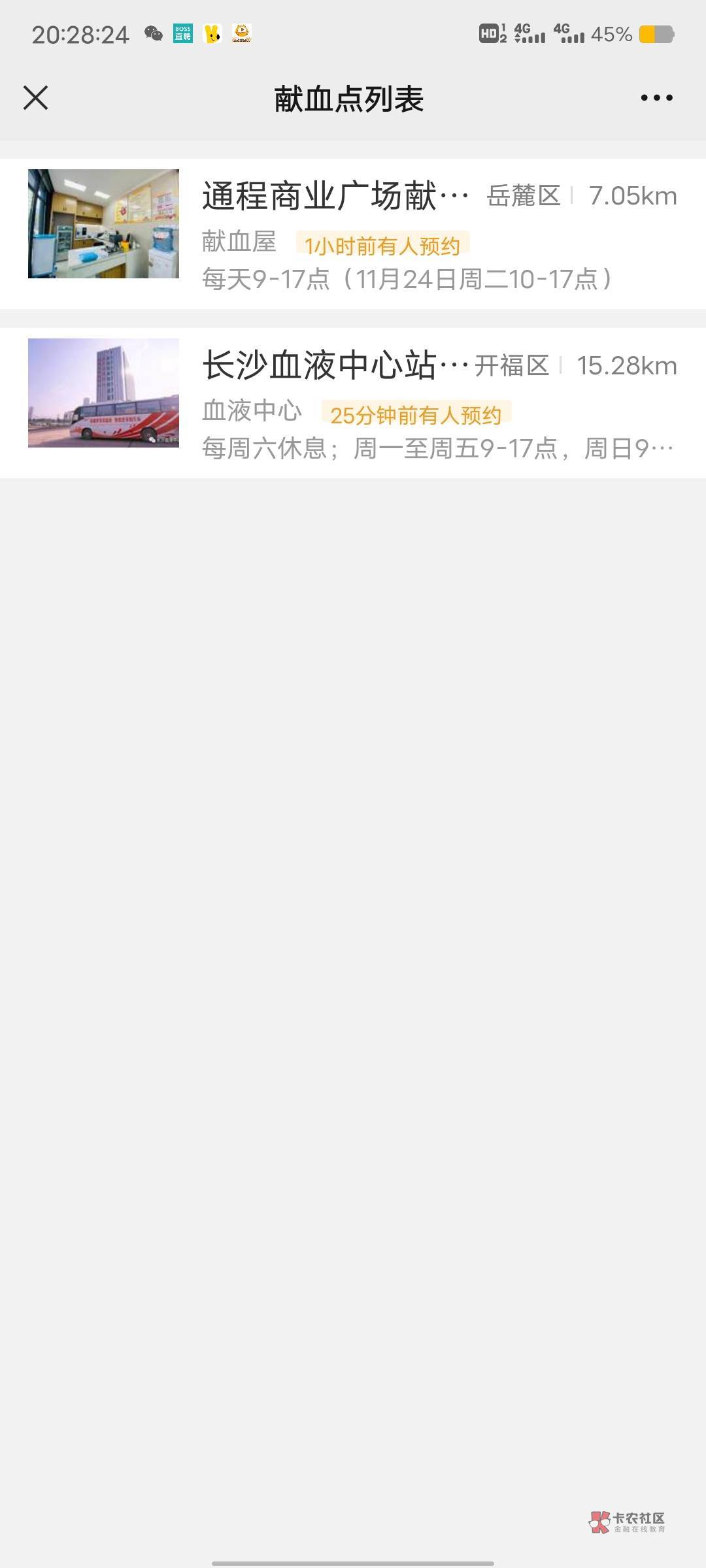The width and height of the screenshot is (706, 1568).
Task: Select the 长沙血液中心站 blood center entry
Action: [353, 403]
